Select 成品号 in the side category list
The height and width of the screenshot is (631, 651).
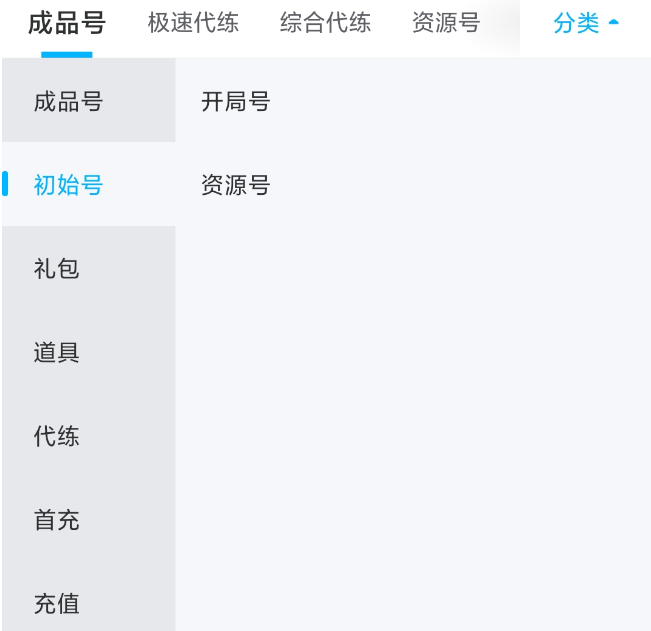(68, 102)
